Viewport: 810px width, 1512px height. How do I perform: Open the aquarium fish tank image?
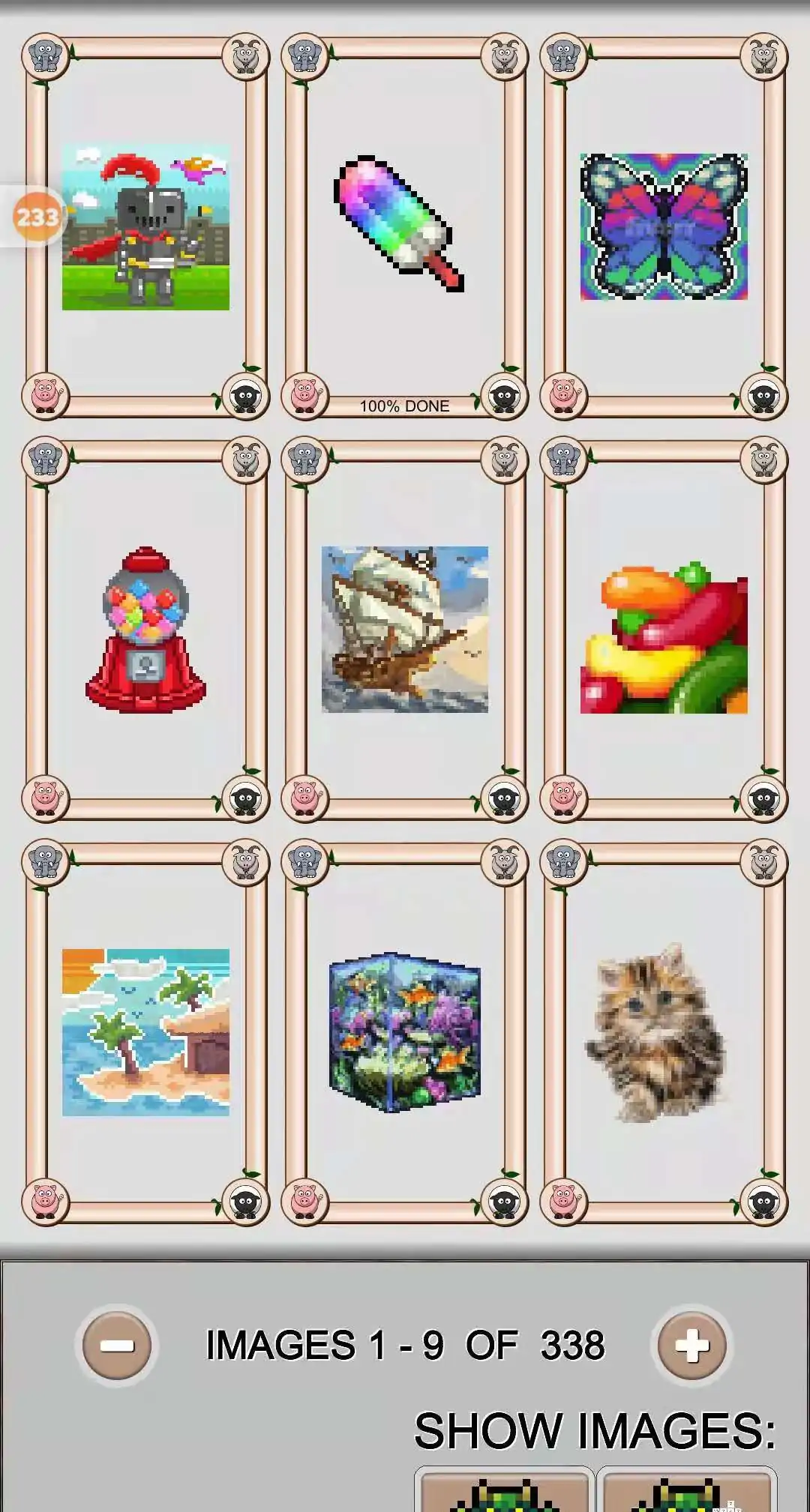tap(404, 1032)
